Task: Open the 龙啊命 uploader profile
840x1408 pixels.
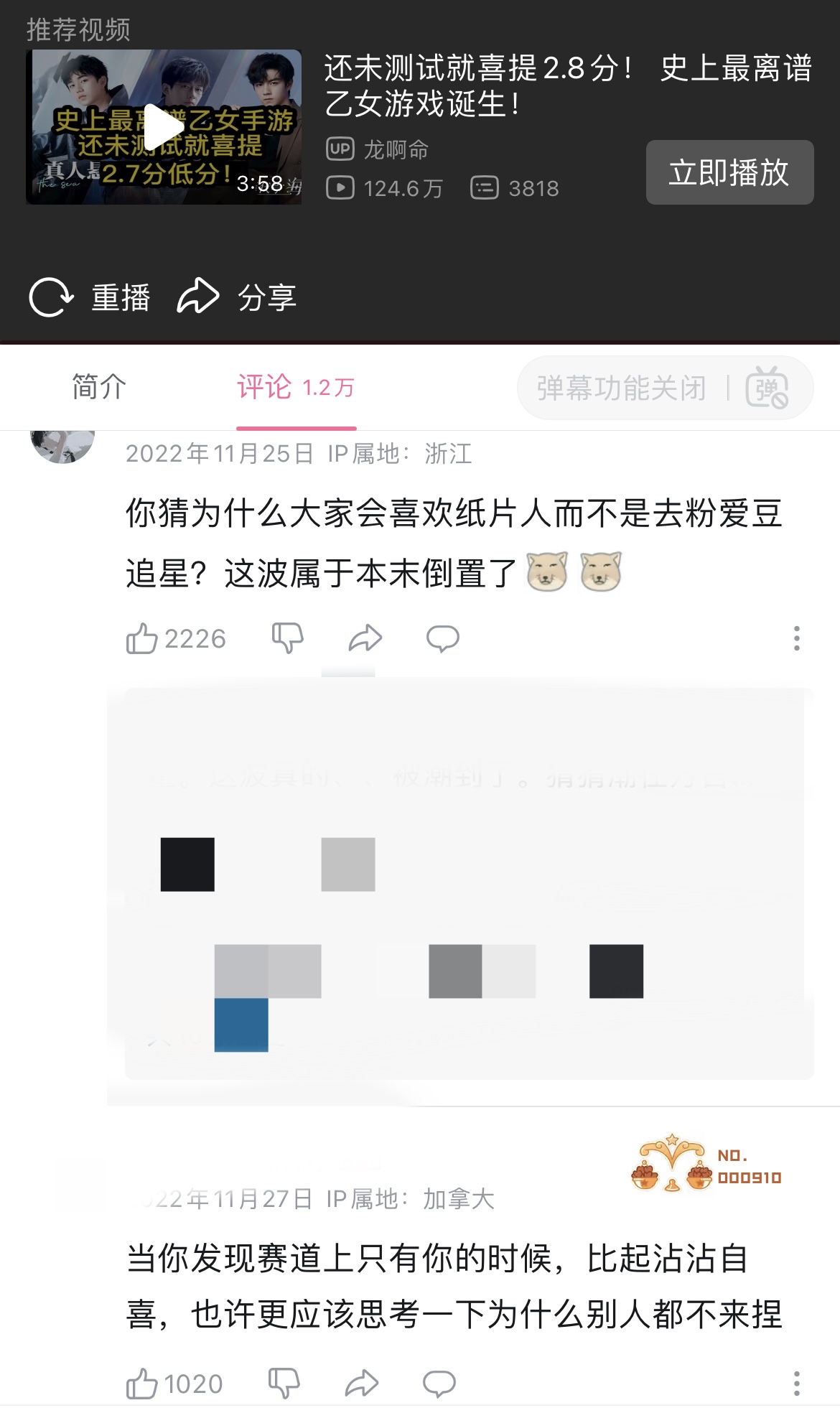Action: tap(395, 149)
